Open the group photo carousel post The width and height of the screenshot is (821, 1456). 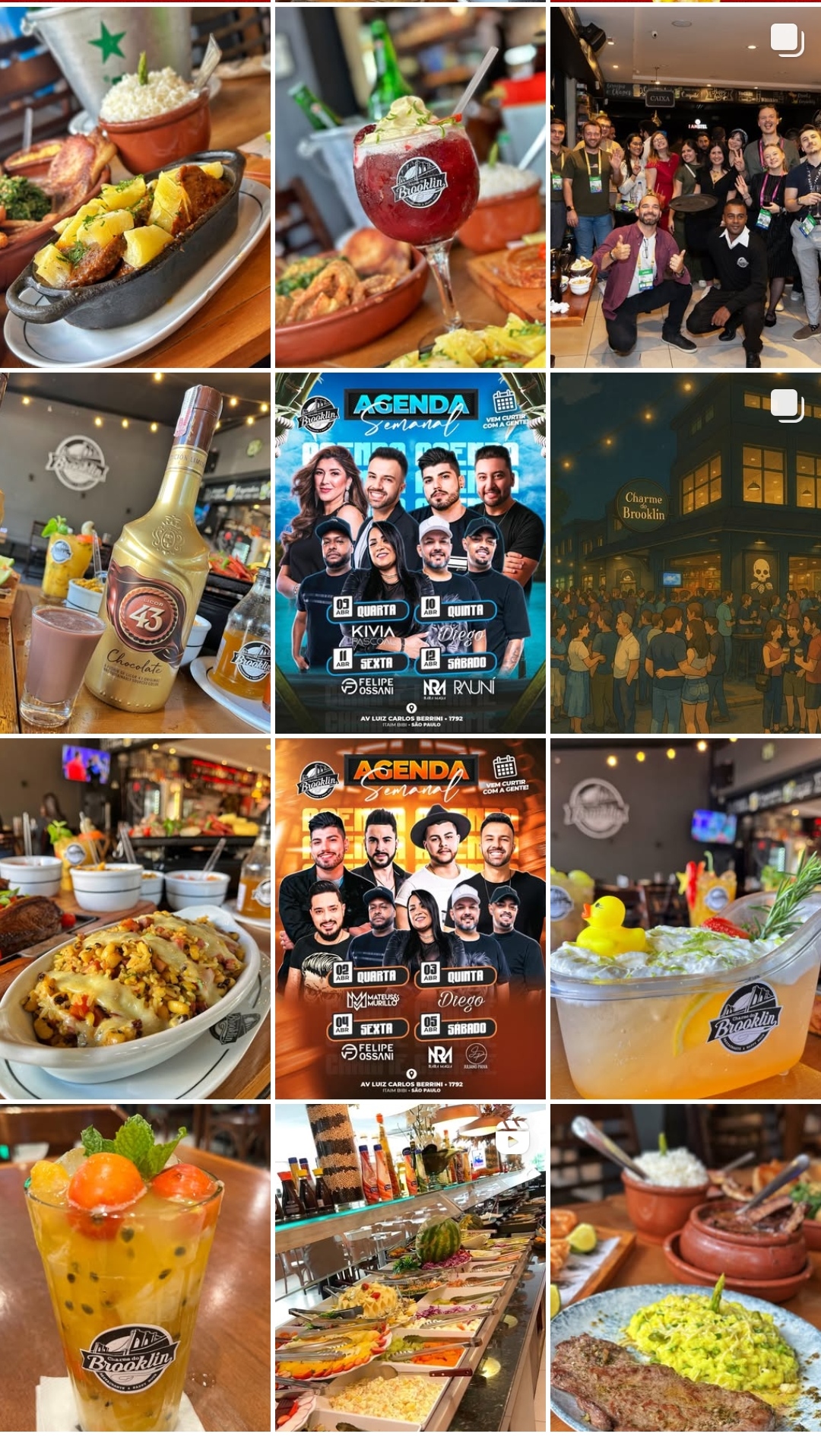click(685, 187)
